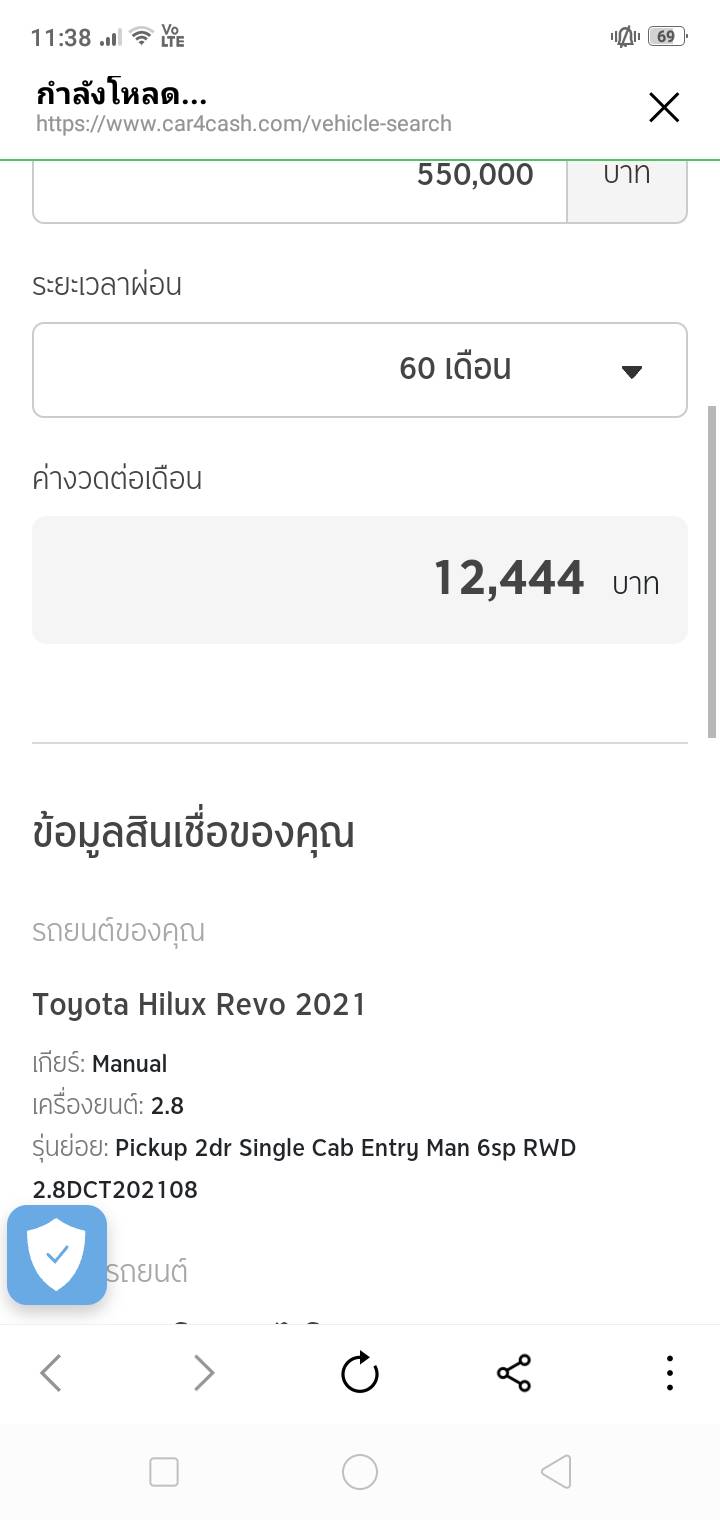This screenshot has width=720, height=1520.
Task: Open recent apps with the square button
Action: pos(164,1471)
